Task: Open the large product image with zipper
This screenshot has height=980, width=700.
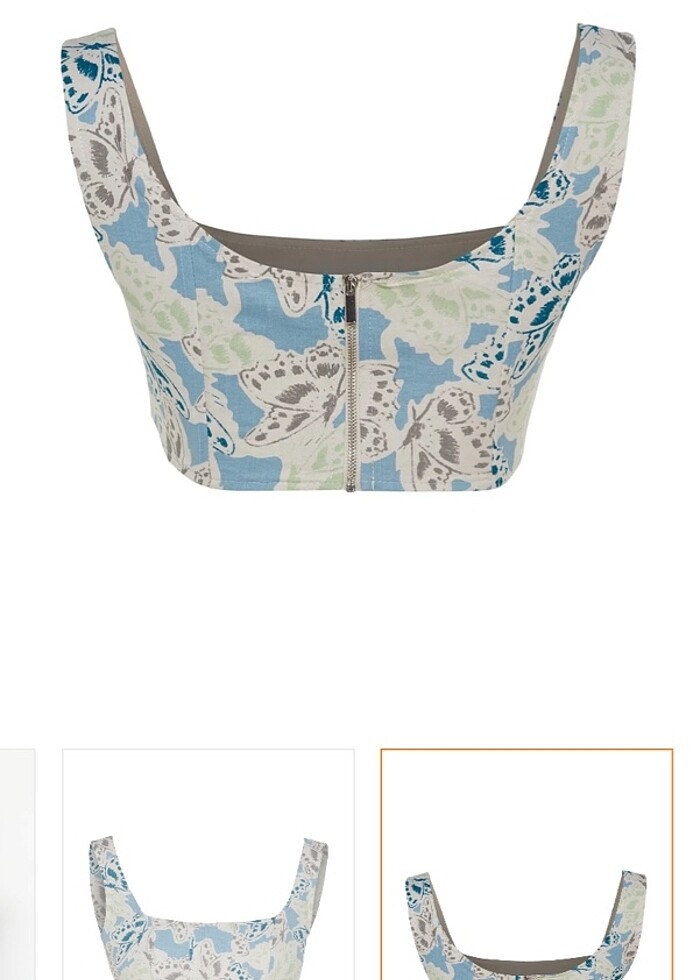Action: tap(348, 260)
